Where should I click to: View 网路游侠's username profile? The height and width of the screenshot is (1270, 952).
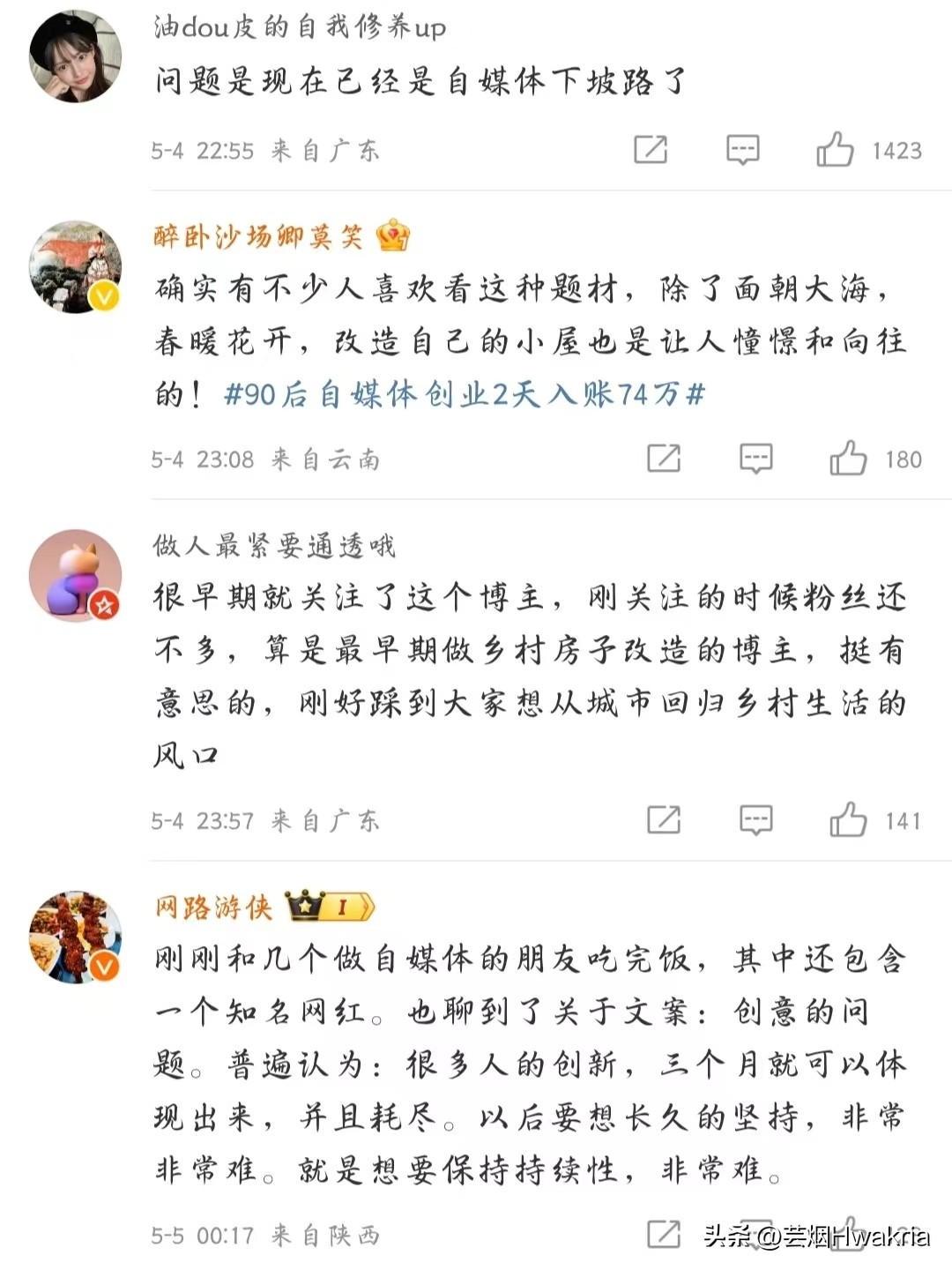tap(213, 907)
